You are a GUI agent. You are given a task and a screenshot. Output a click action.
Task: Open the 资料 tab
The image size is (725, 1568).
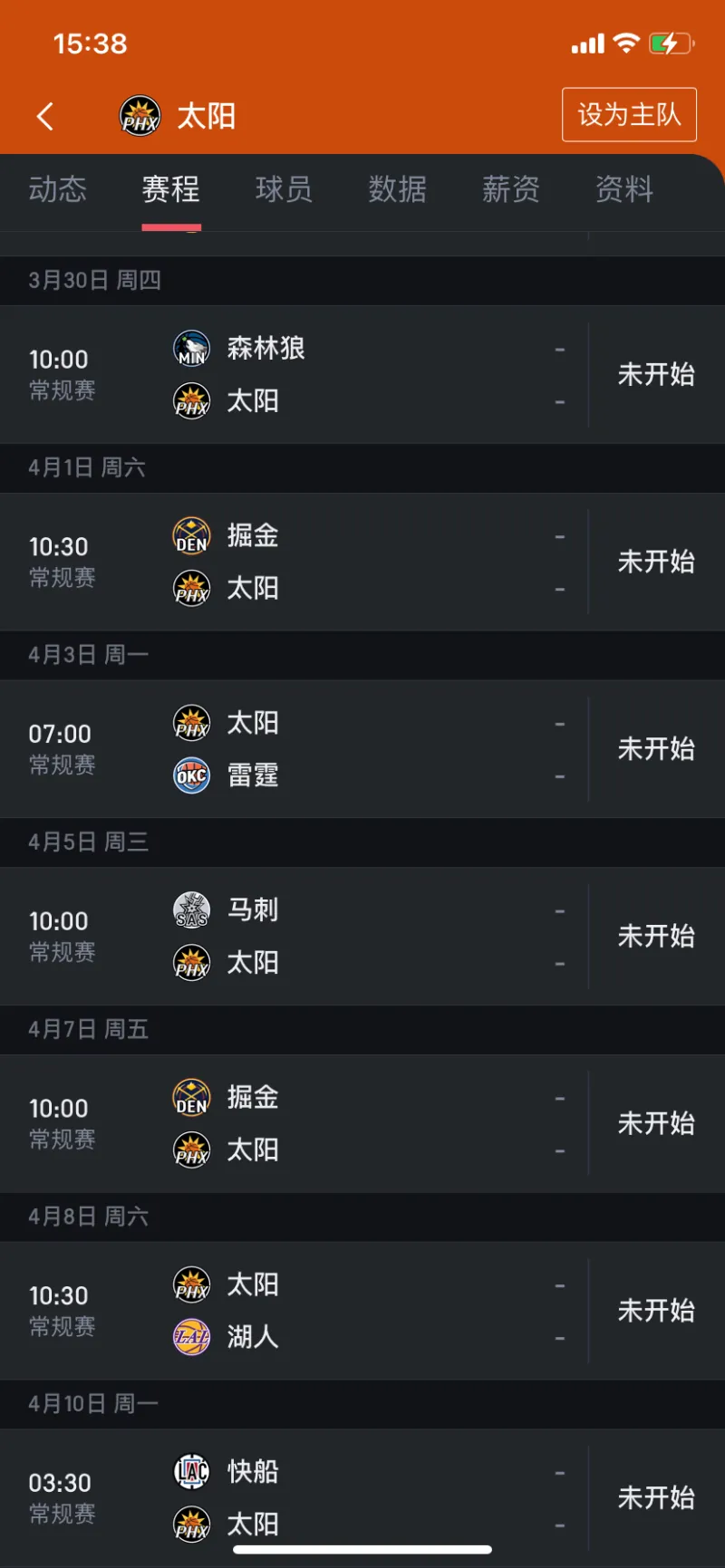(623, 188)
